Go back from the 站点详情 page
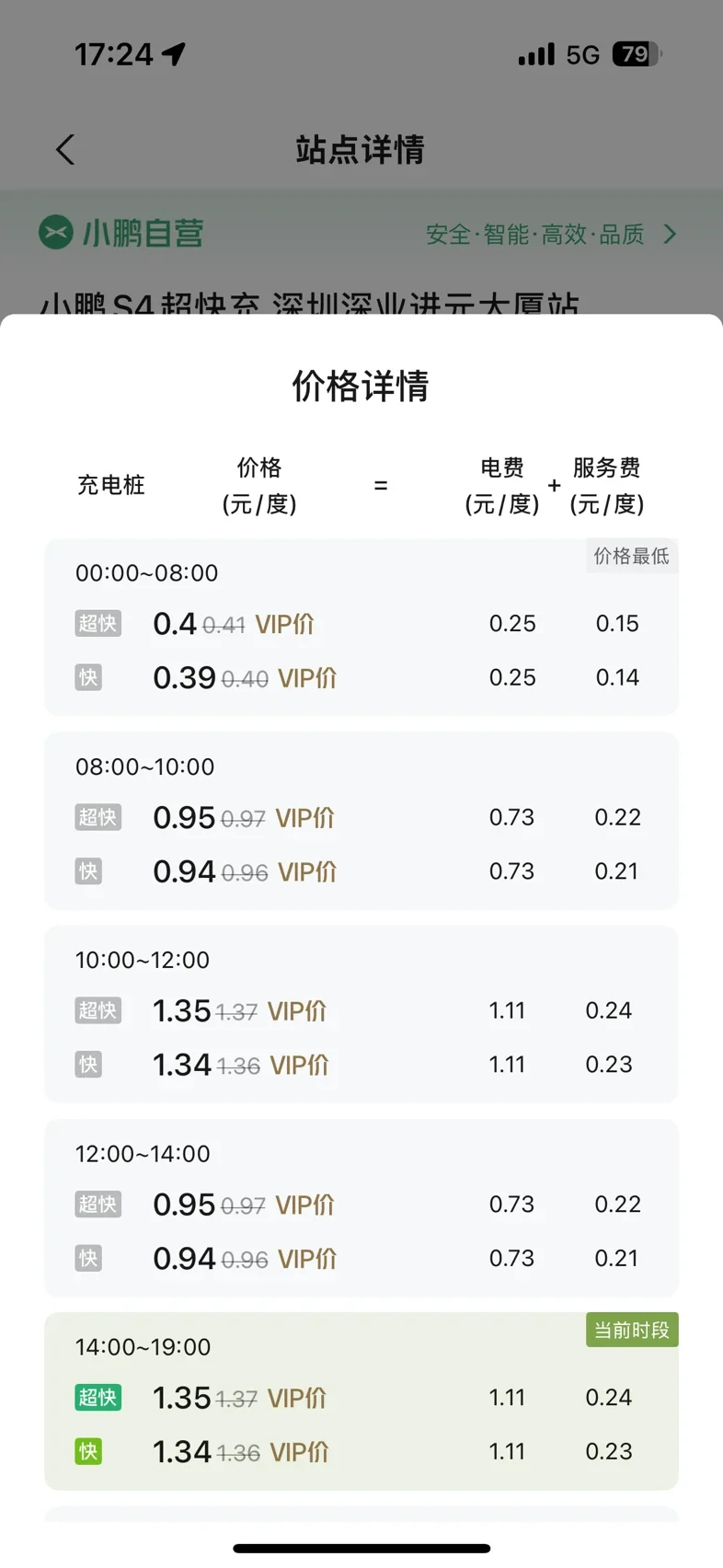The width and height of the screenshot is (723, 1568). 64,150
